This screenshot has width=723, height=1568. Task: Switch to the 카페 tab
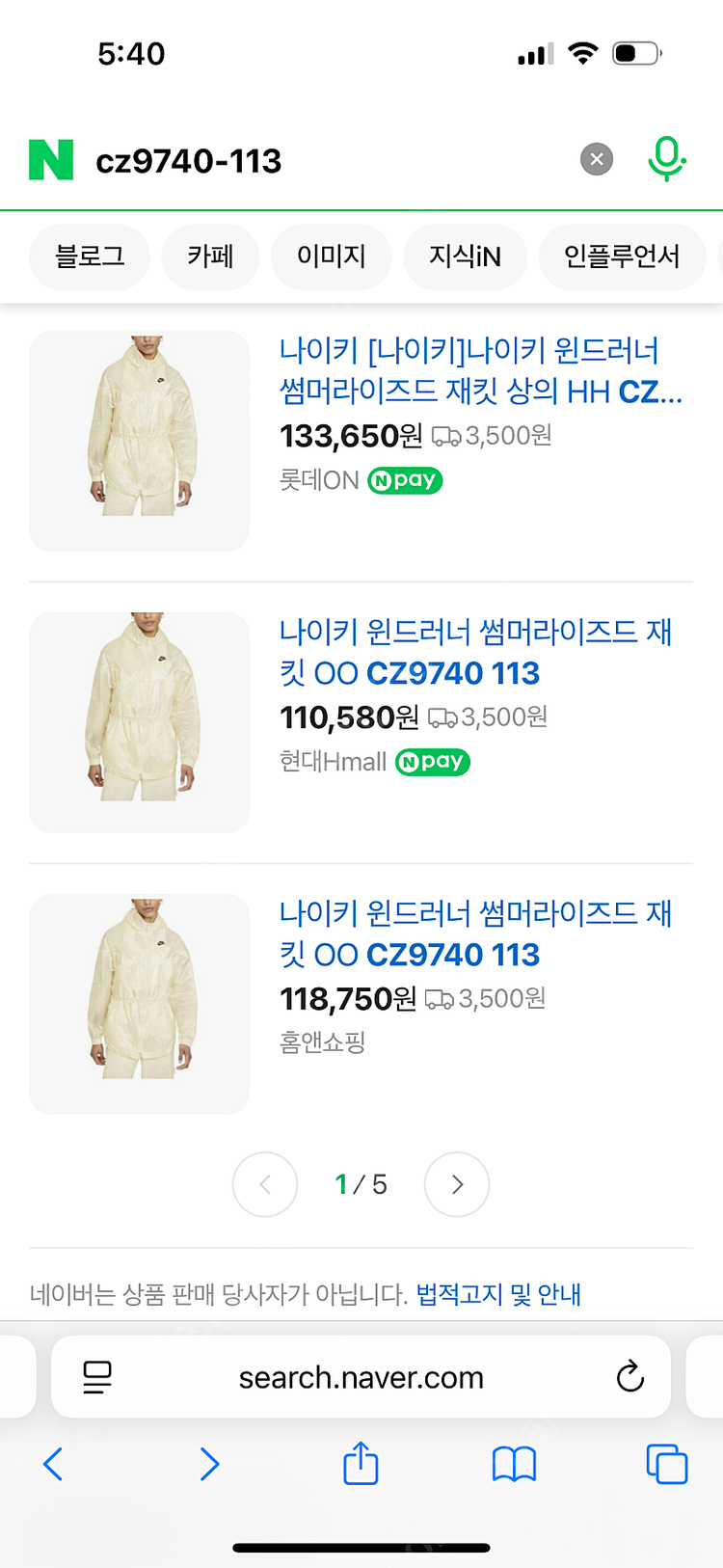pyautogui.click(x=210, y=257)
